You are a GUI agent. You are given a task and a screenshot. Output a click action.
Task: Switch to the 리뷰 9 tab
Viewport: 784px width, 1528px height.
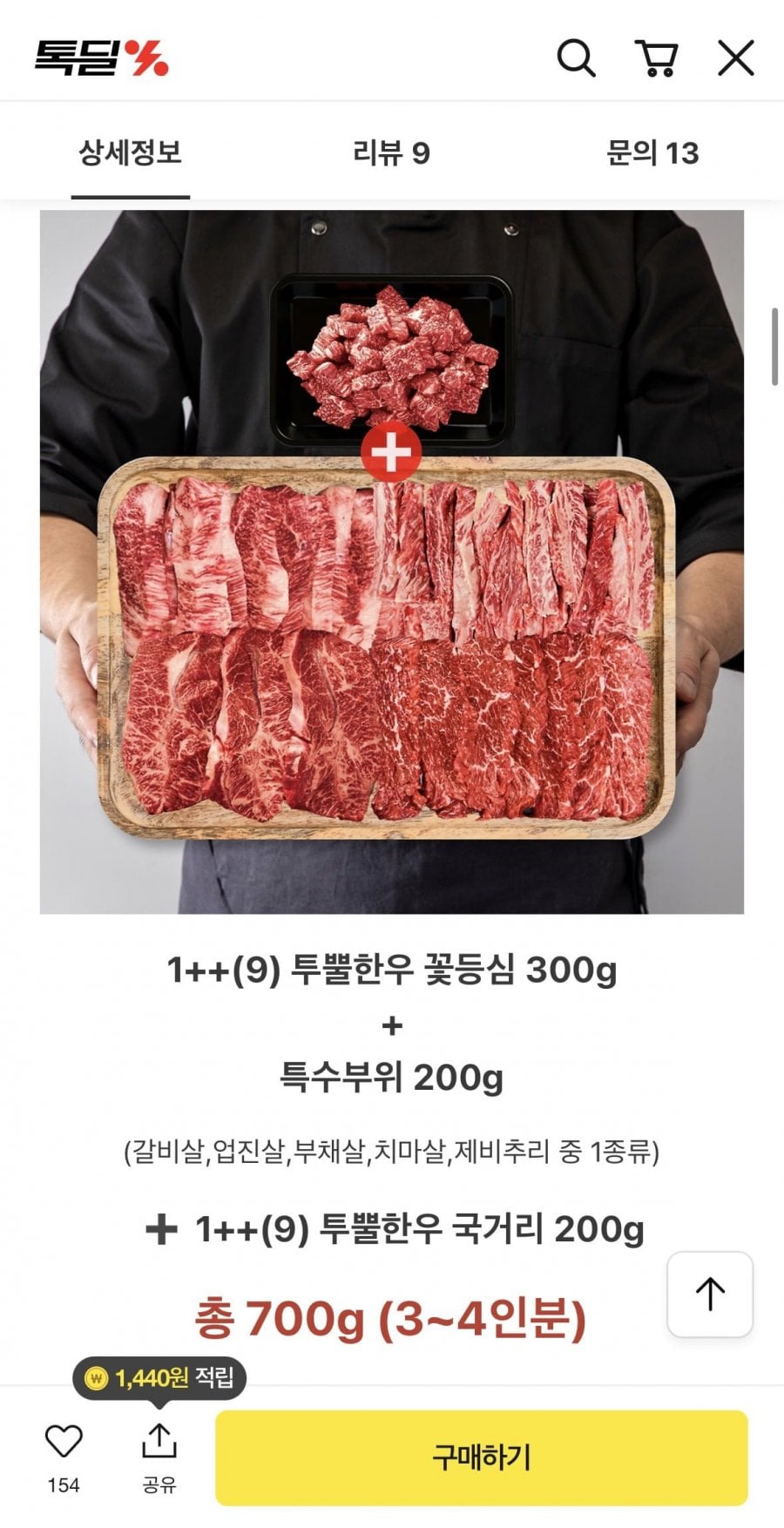click(391, 153)
